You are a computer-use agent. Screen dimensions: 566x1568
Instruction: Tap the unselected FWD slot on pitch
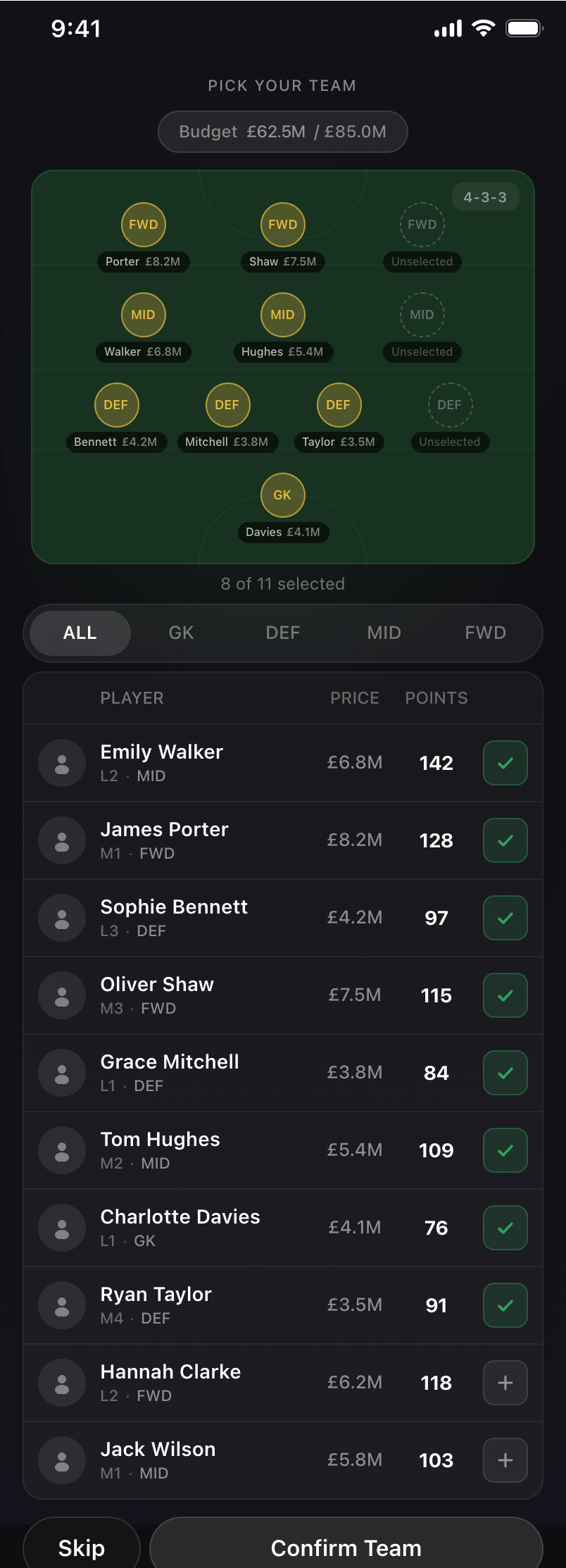click(422, 225)
